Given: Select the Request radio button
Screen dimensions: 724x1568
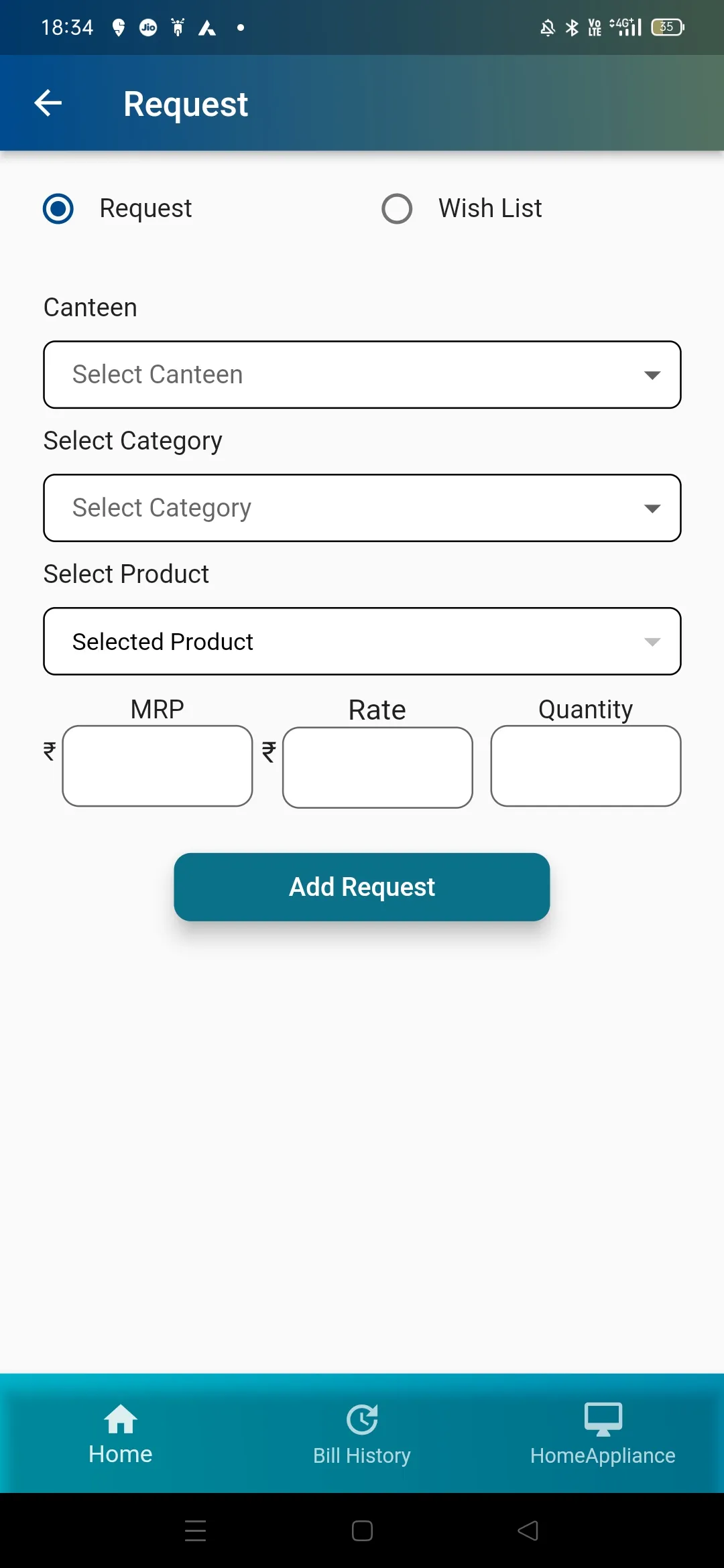Looking at the screenshot, I should coord(58,208).
